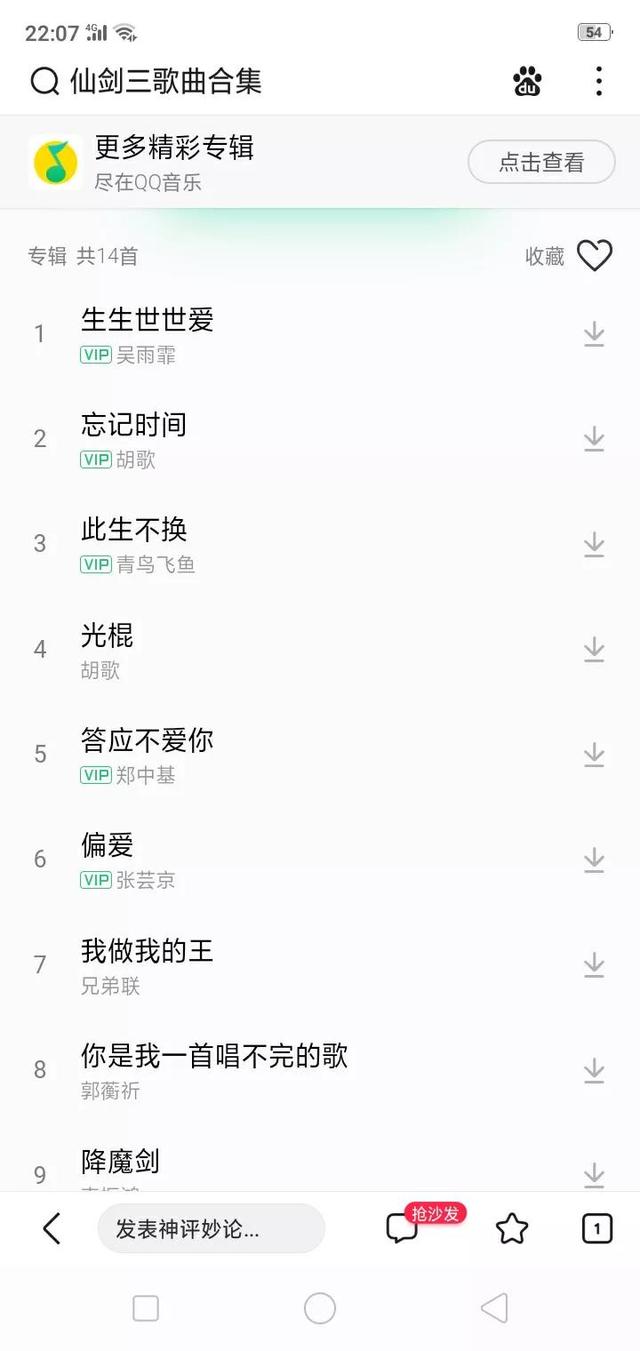Tap the search field 仙剑三歌曲合集
640x1351 pixels.
coord(165,81)
